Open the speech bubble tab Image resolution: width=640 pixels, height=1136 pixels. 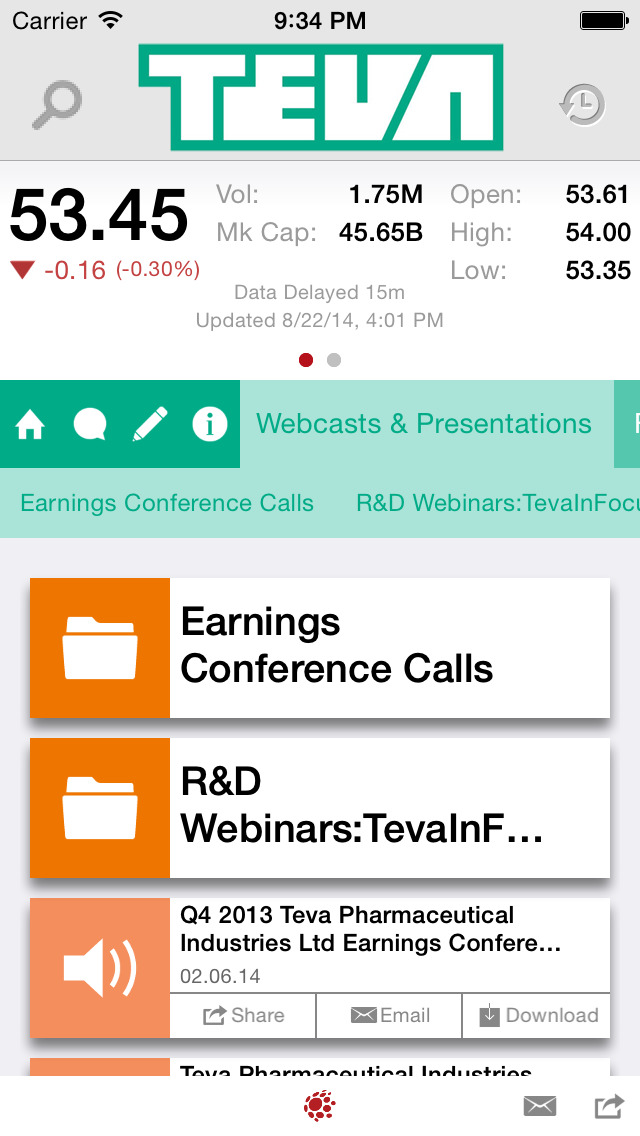pyautogui.click(x=90, y=425)
